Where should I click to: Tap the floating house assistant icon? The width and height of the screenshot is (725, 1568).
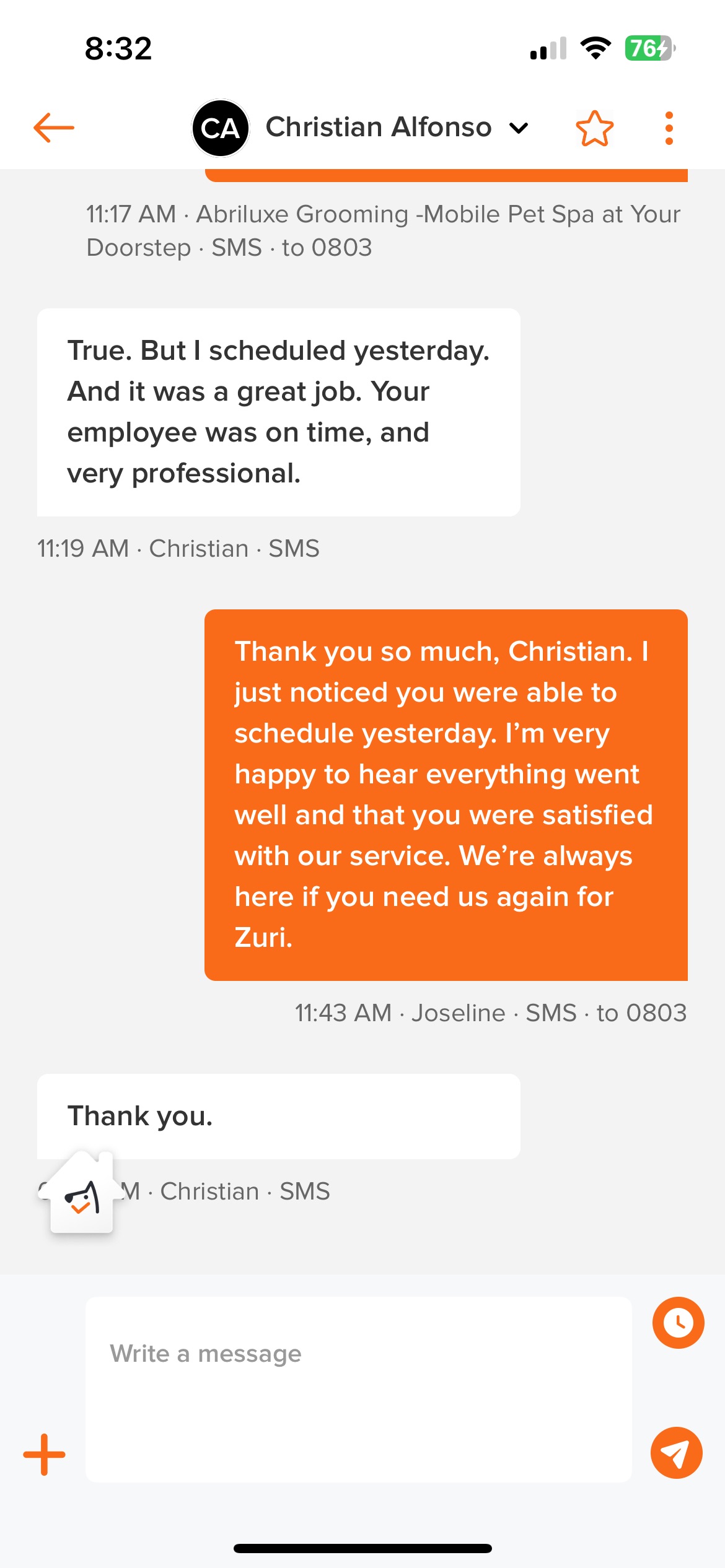81,1194
